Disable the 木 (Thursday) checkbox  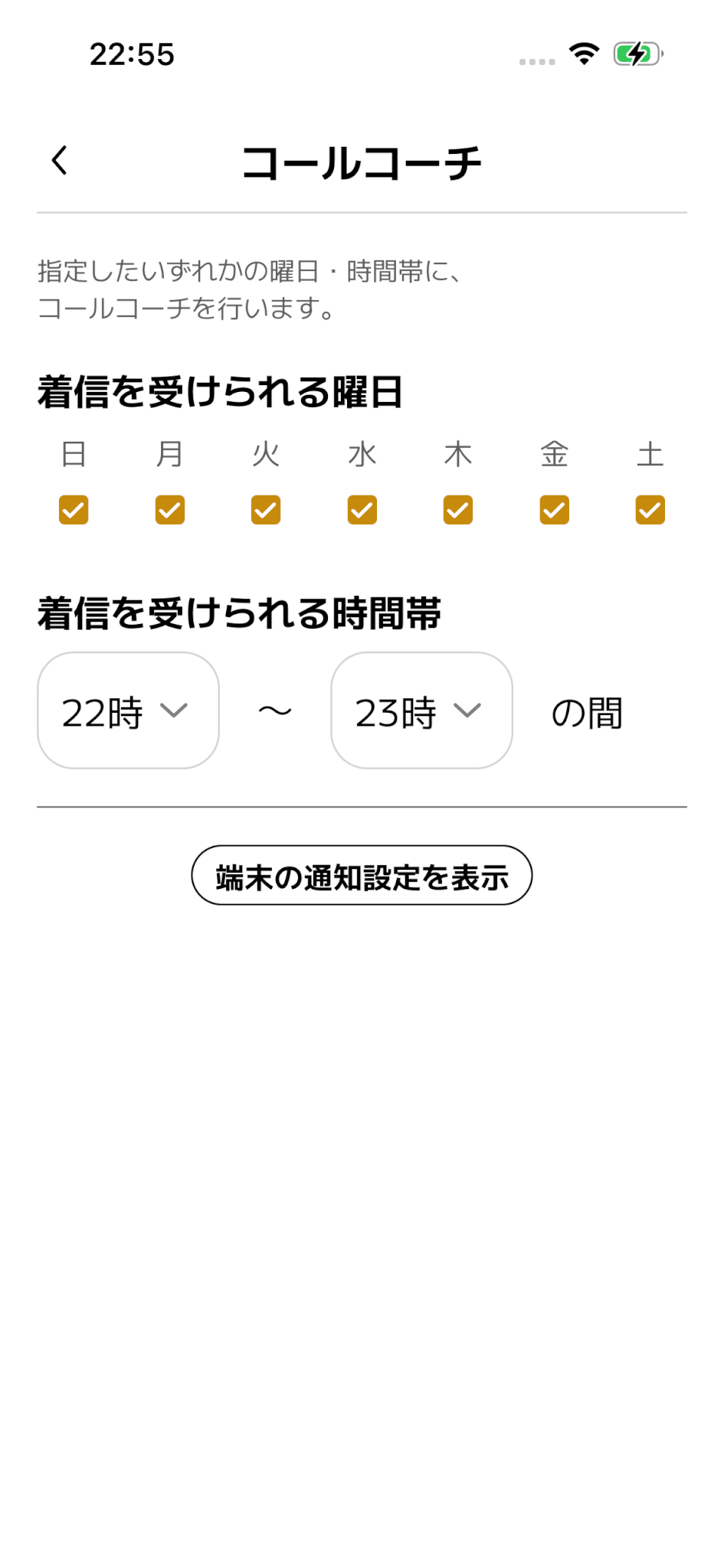(458, 510)
